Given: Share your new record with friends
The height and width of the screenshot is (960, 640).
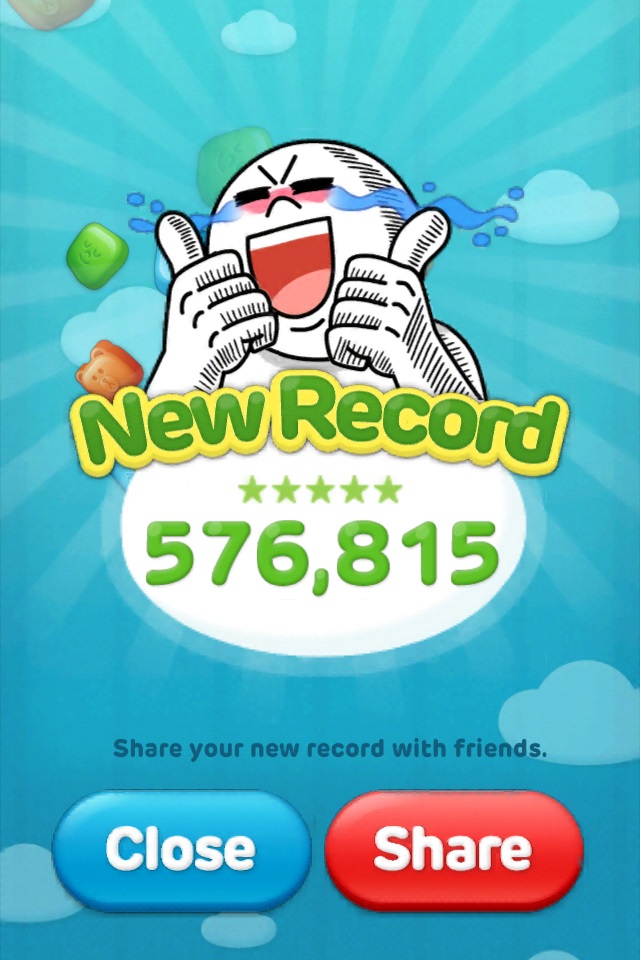Looking at the screenshot, I should (x=453, y=849).
